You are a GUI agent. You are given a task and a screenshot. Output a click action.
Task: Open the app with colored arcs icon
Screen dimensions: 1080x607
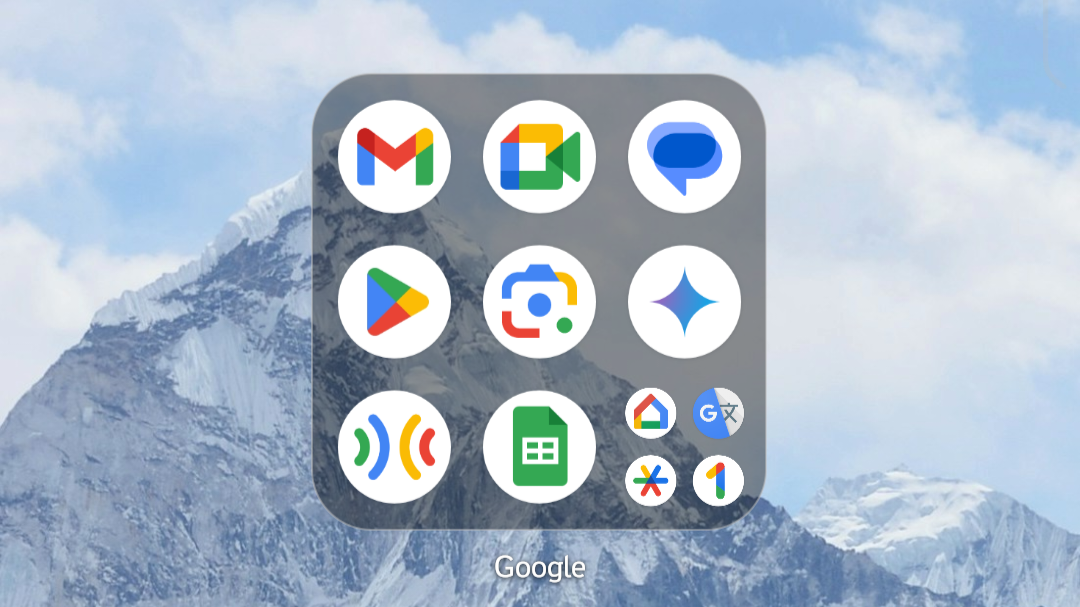pyautogui.click(x=394, y=447)
